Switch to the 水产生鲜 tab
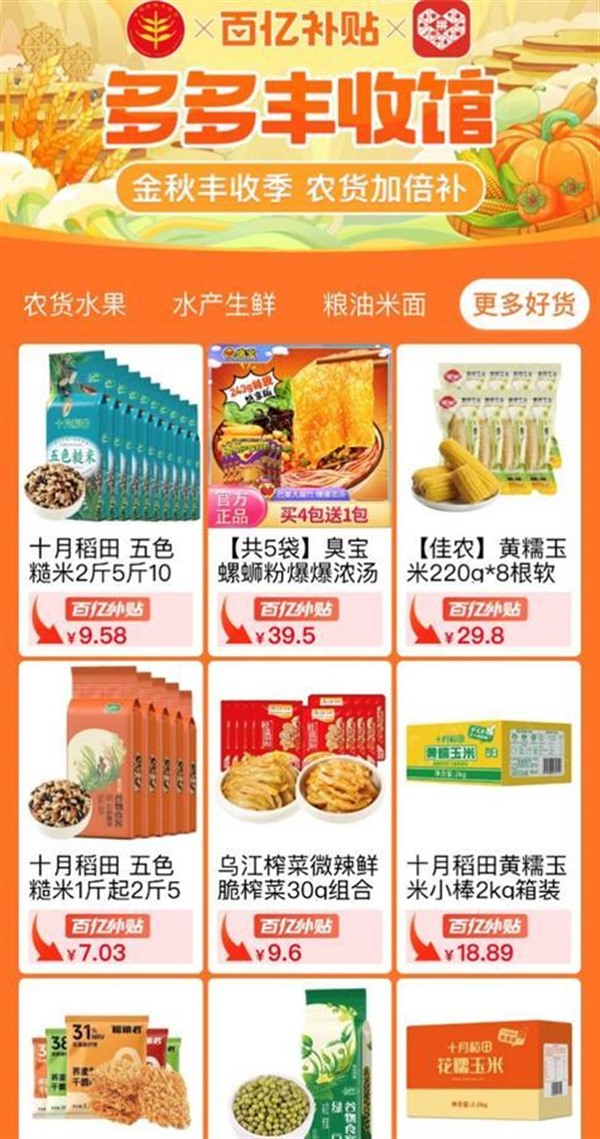 (x=224, y=305)
